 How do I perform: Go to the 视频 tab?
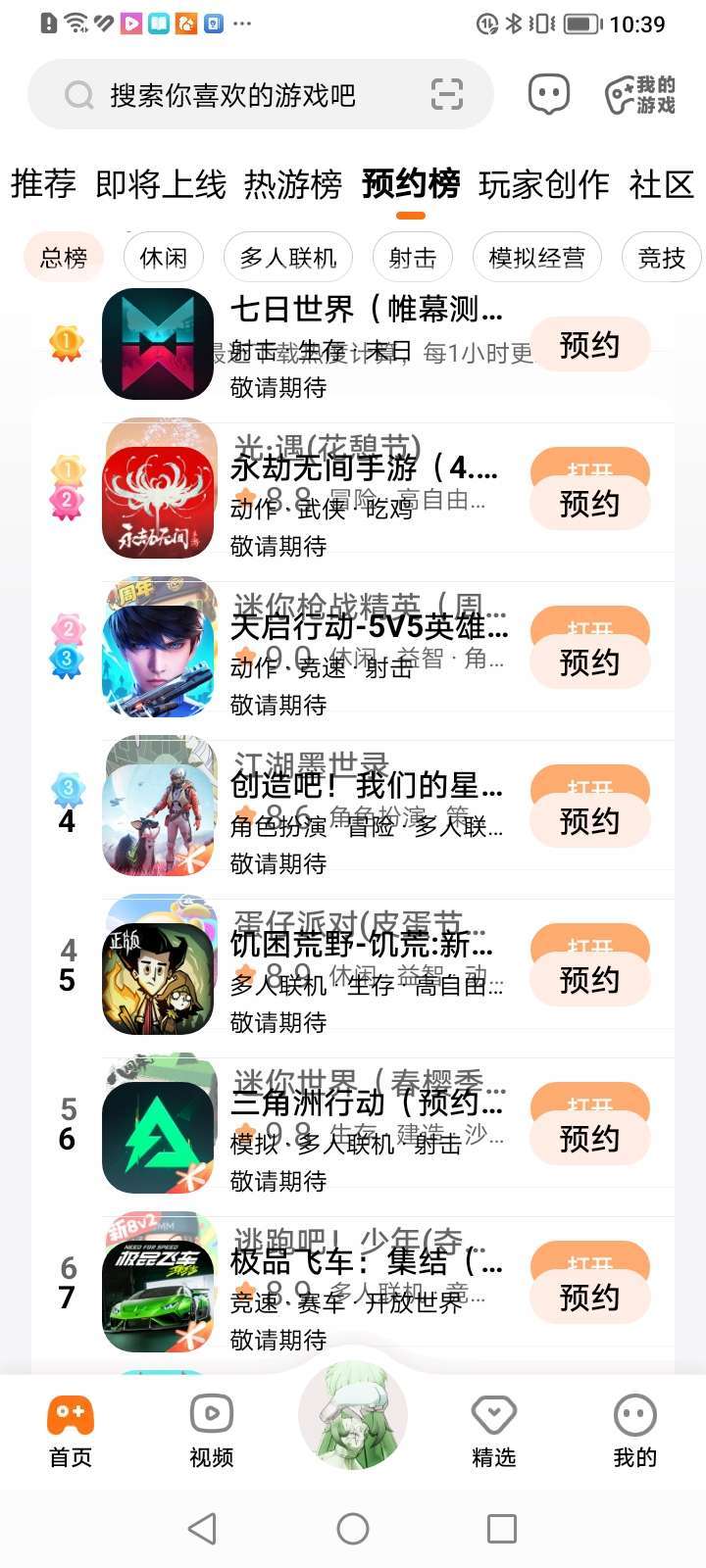pyautogui.click(x=212, y=1431)
